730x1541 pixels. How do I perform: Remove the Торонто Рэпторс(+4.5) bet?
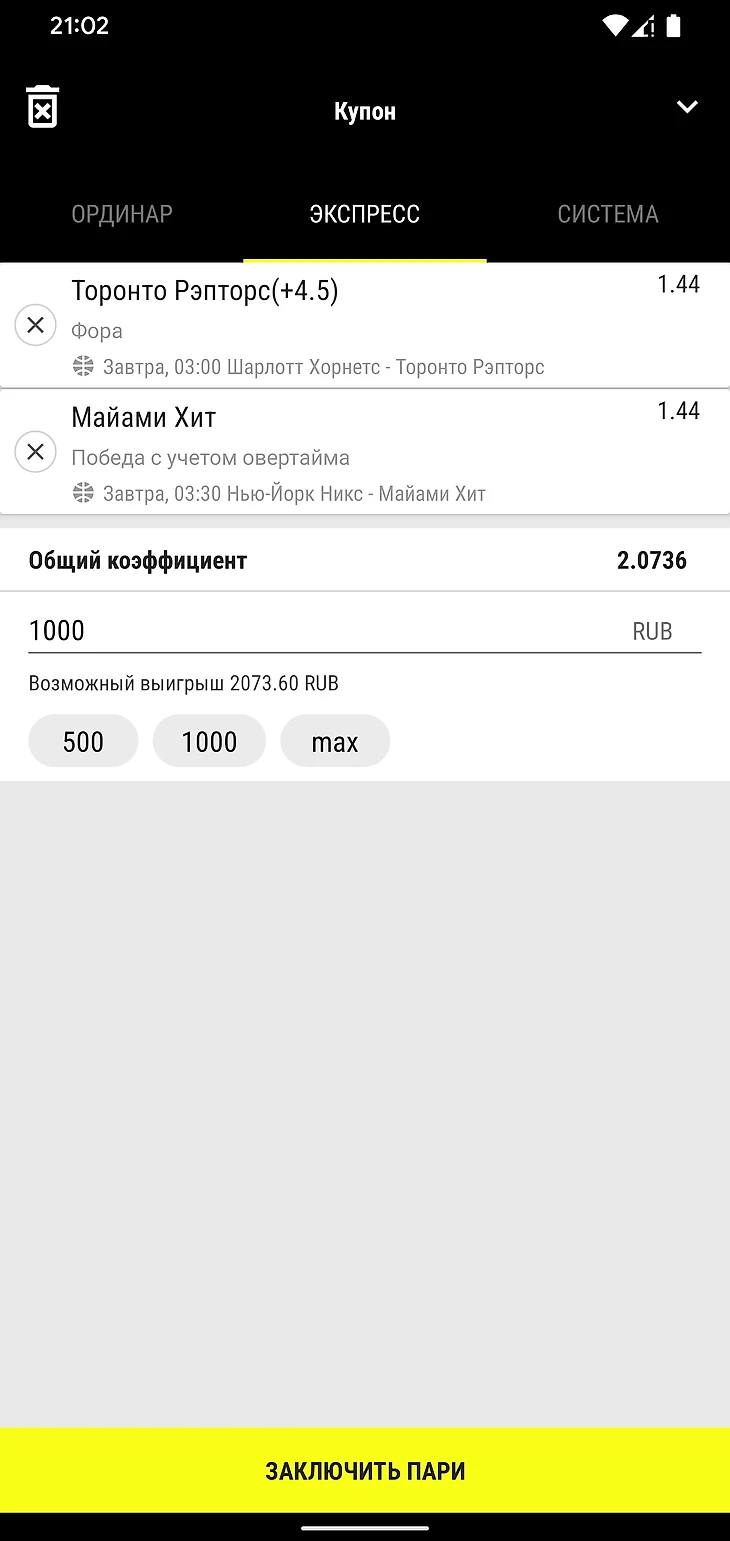click(35, 325)
